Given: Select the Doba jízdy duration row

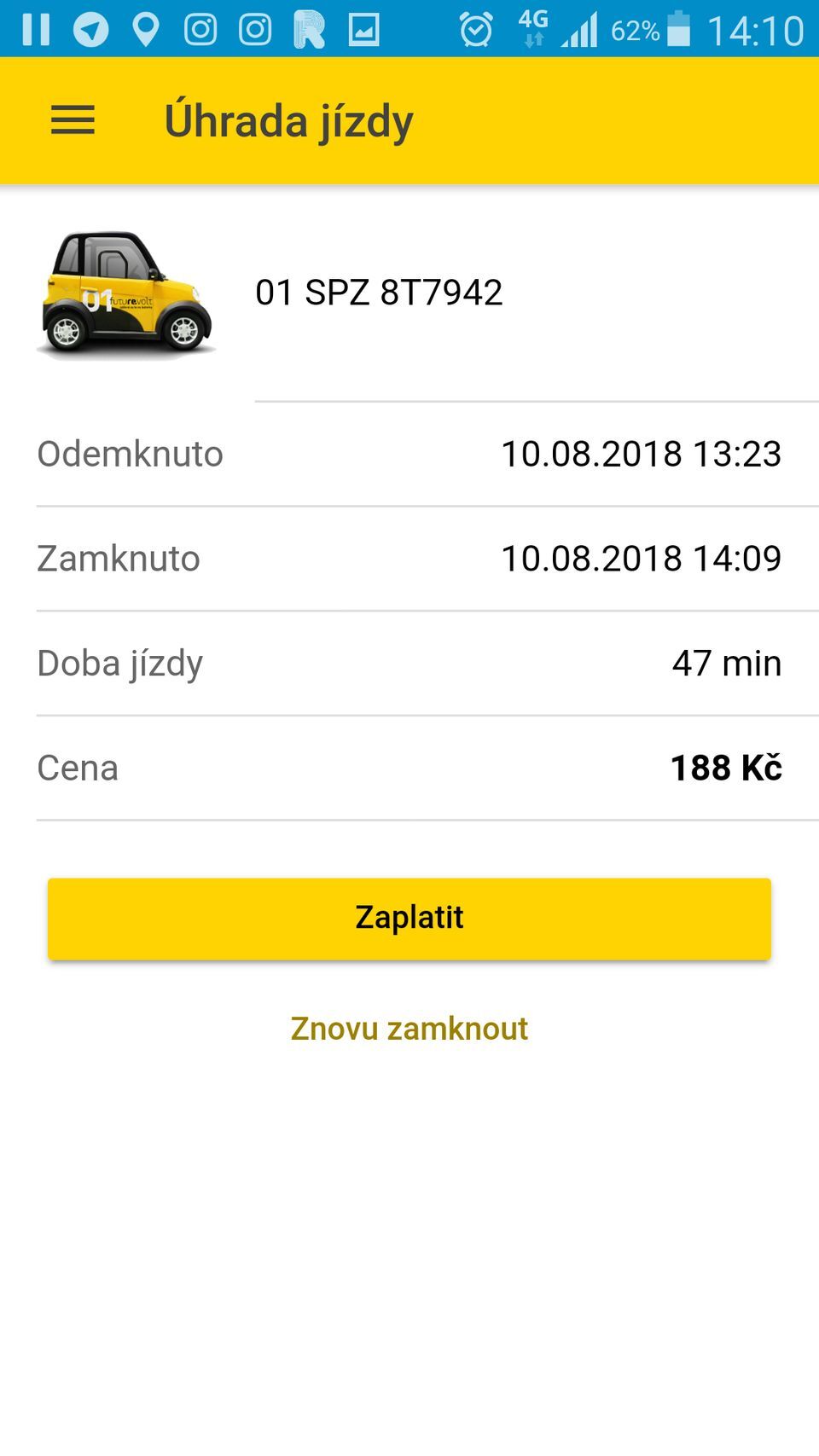Looking at the screenshot, I should (409, 663).
